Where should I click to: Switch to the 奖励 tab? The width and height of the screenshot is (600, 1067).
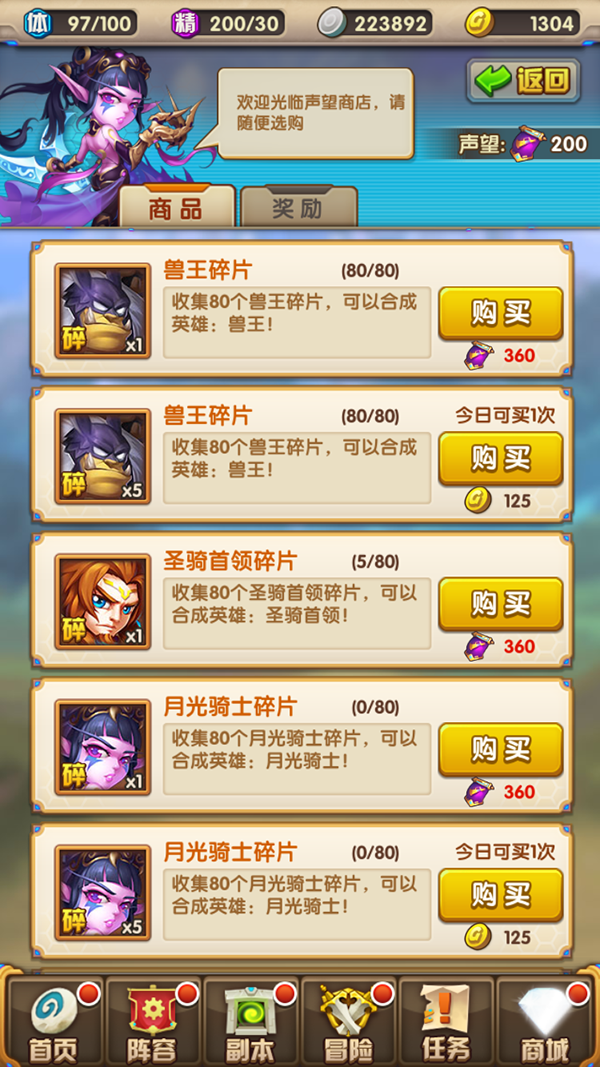[298, 208]
